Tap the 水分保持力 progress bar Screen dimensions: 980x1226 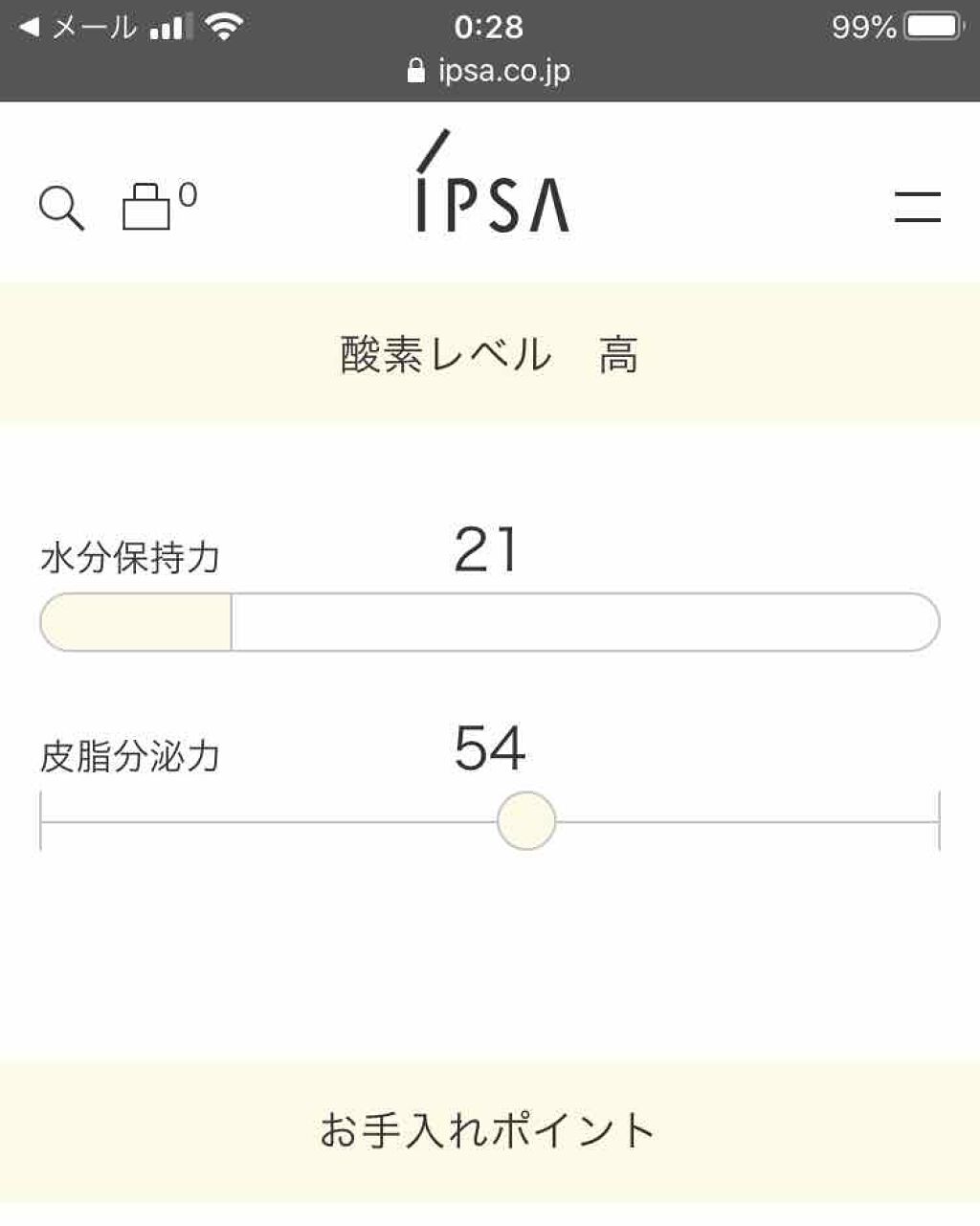(x=488, y=621)
